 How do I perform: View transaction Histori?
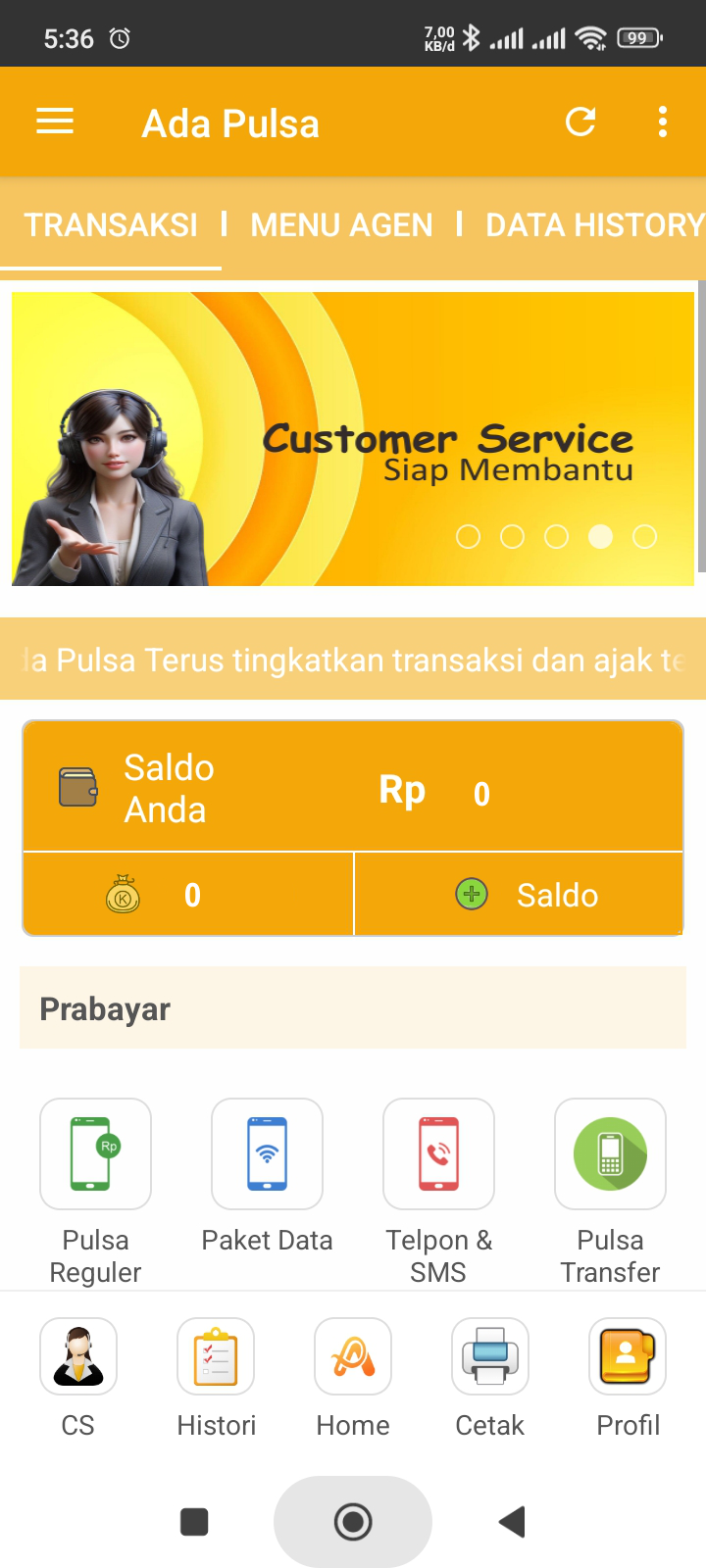click(216, 1356)
